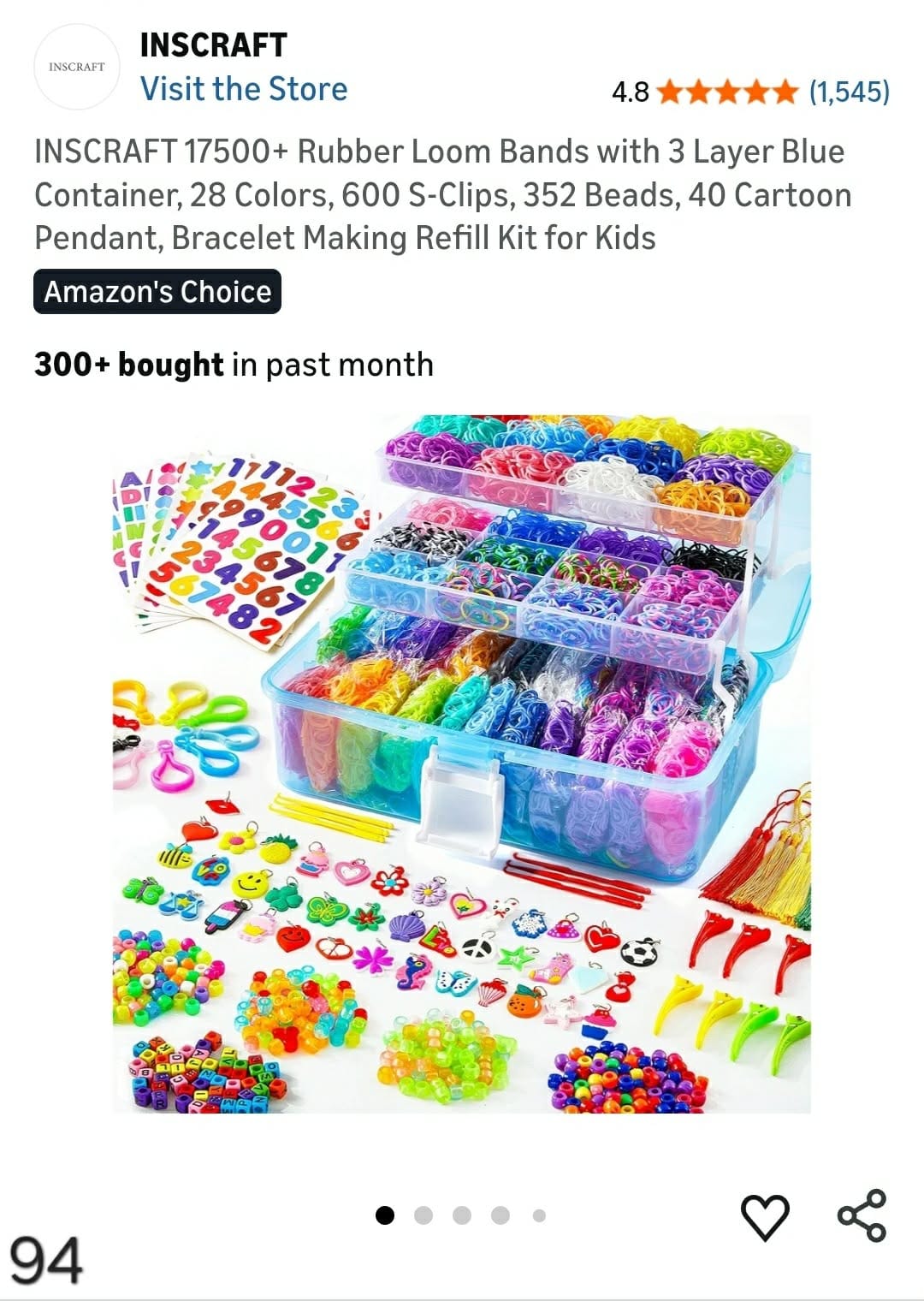Jump to second image page dot
Viewport: 924px width, 1301px height.
423,1215
